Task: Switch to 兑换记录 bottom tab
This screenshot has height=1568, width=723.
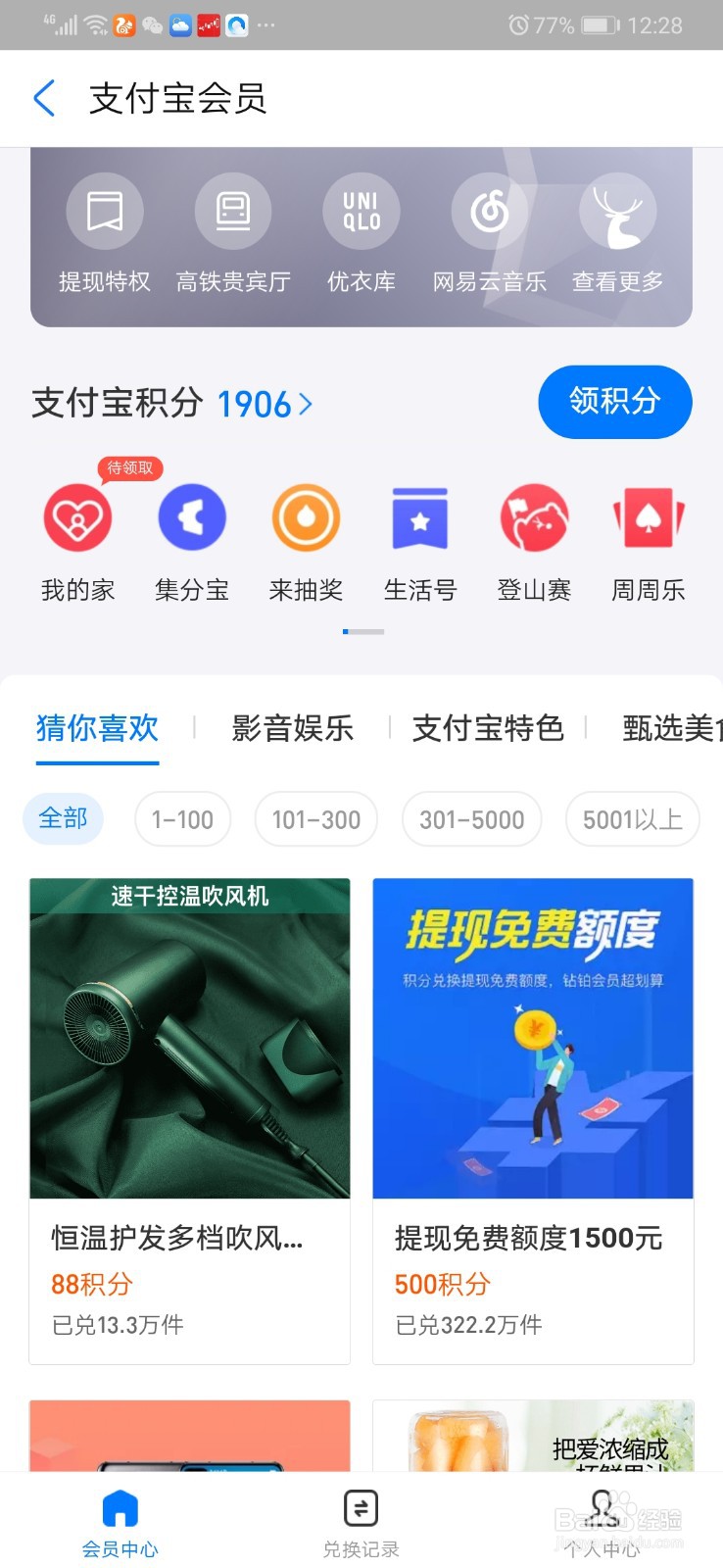Action: [361, 1524]
